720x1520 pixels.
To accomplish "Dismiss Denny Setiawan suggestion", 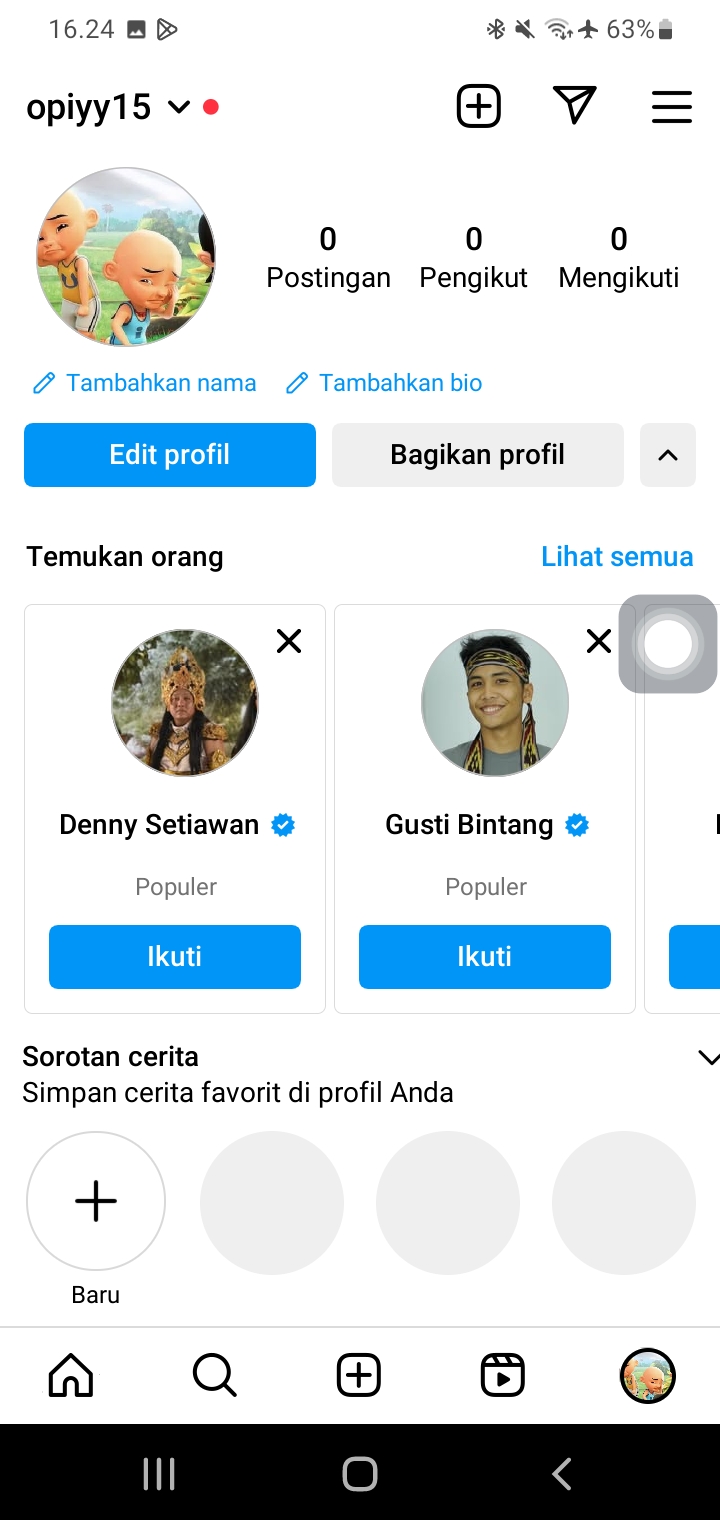I will tap(289, 641).
